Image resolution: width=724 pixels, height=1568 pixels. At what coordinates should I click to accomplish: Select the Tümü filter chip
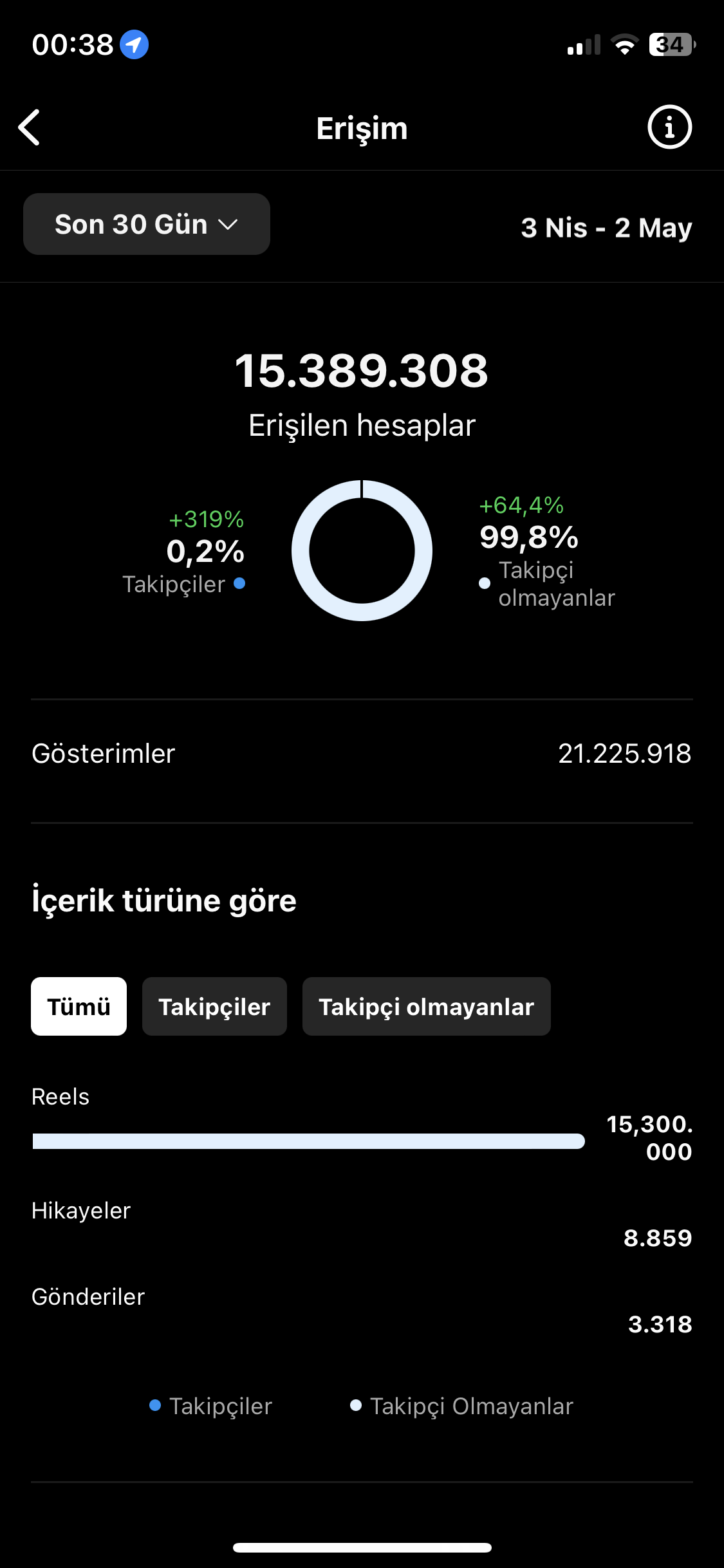tap(79, 1006)
